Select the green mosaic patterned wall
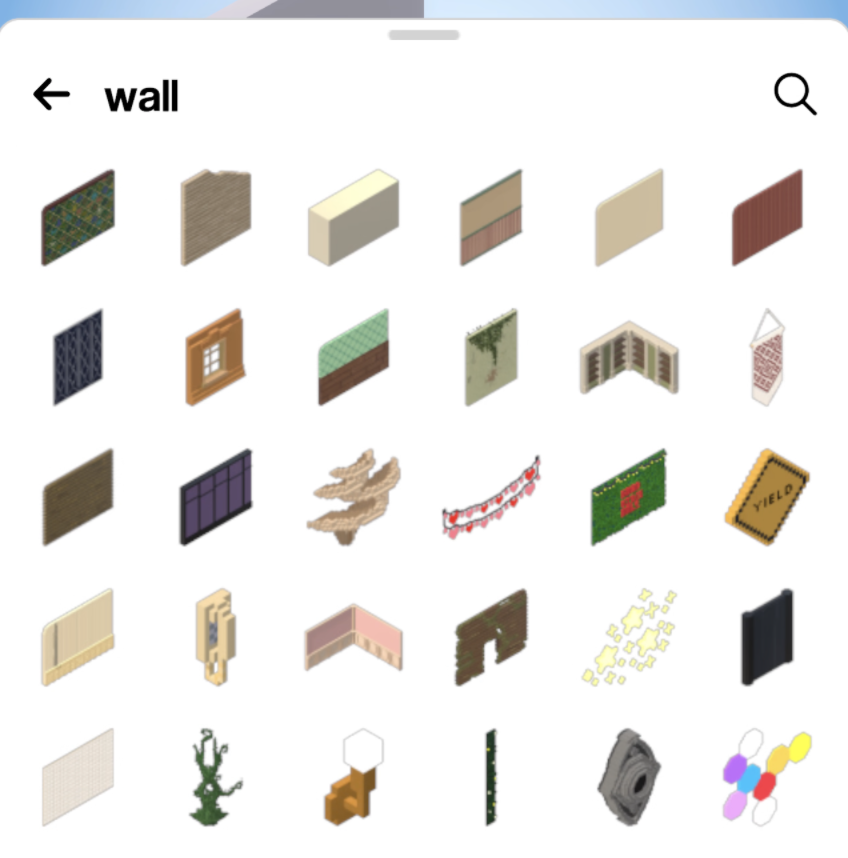Screen dimensions: 848x858 [x=78, y=218]
